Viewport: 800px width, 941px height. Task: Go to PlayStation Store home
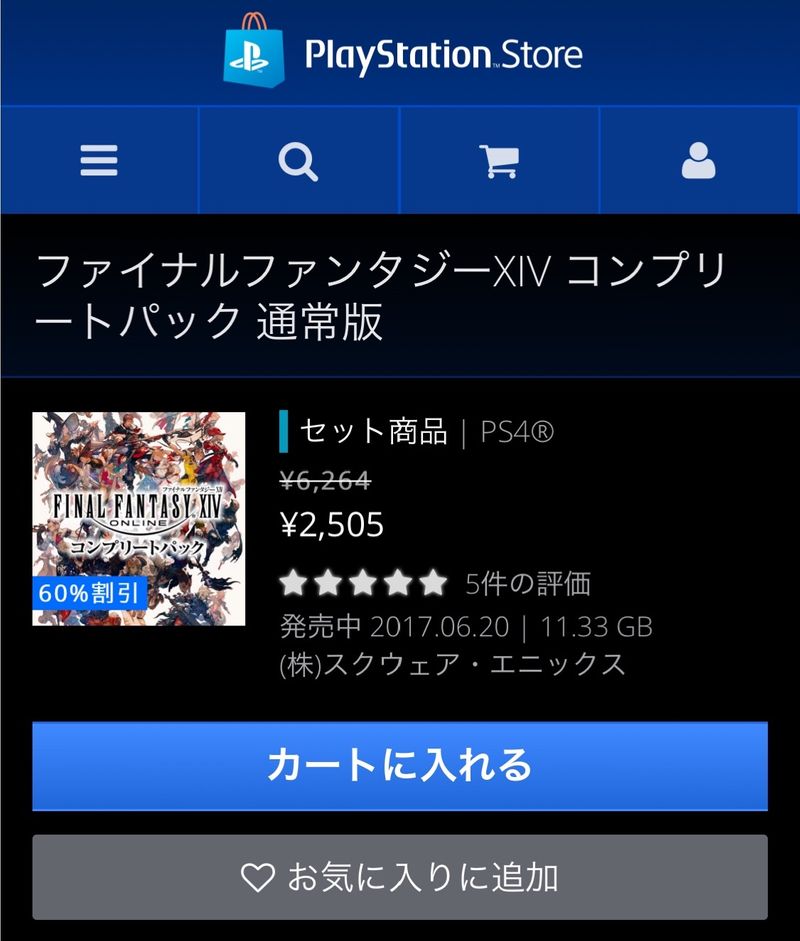tap(402, 53)
